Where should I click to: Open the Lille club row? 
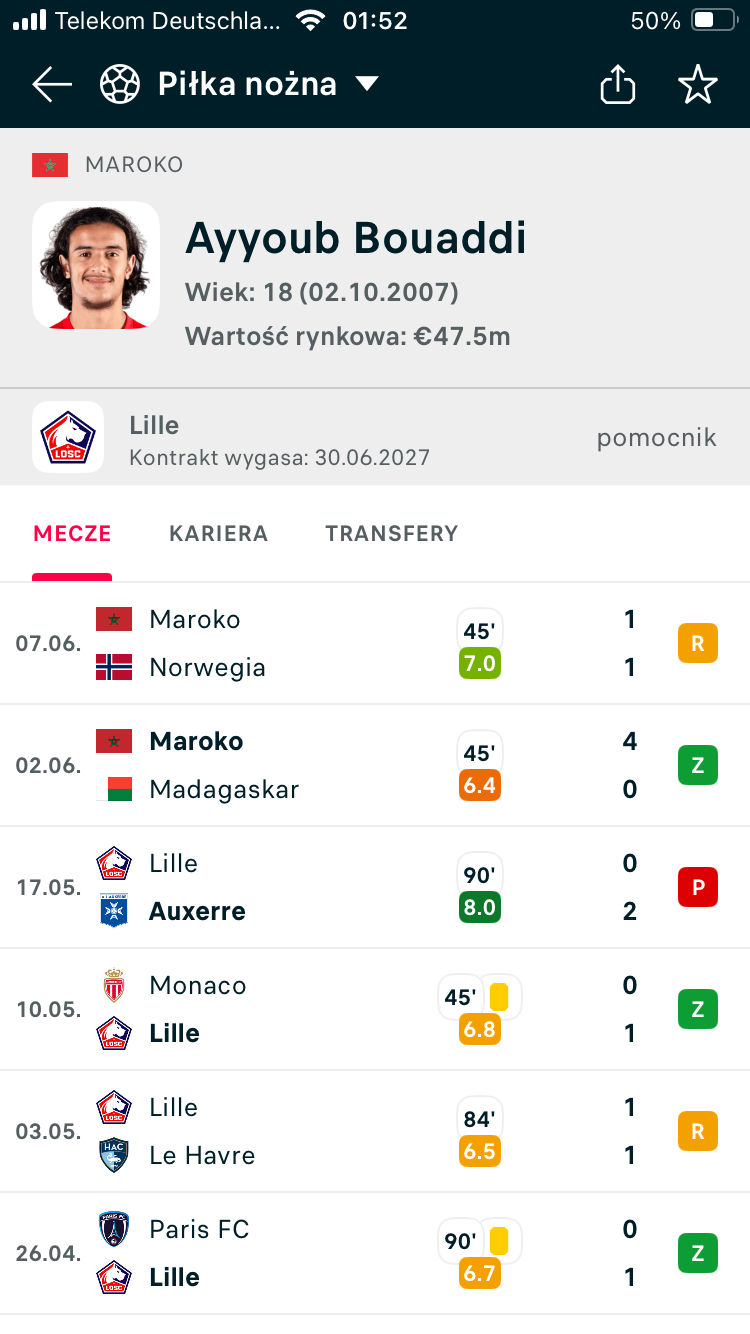[x=375, y=437]
